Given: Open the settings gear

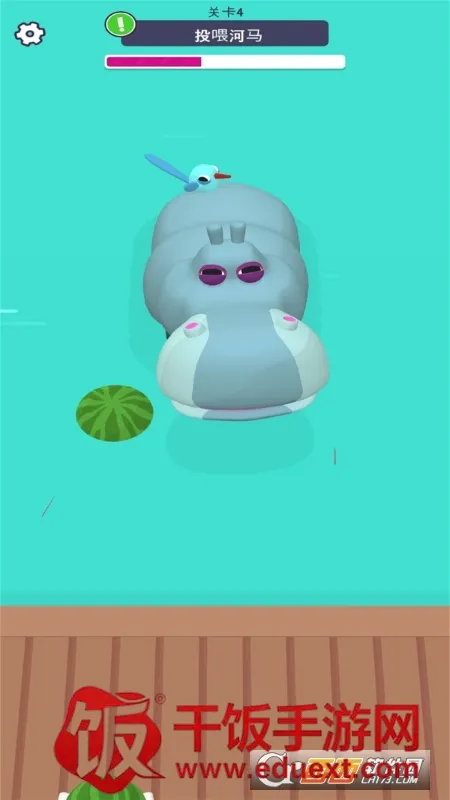Looking at the screenshot, I should tap(30, 34).
